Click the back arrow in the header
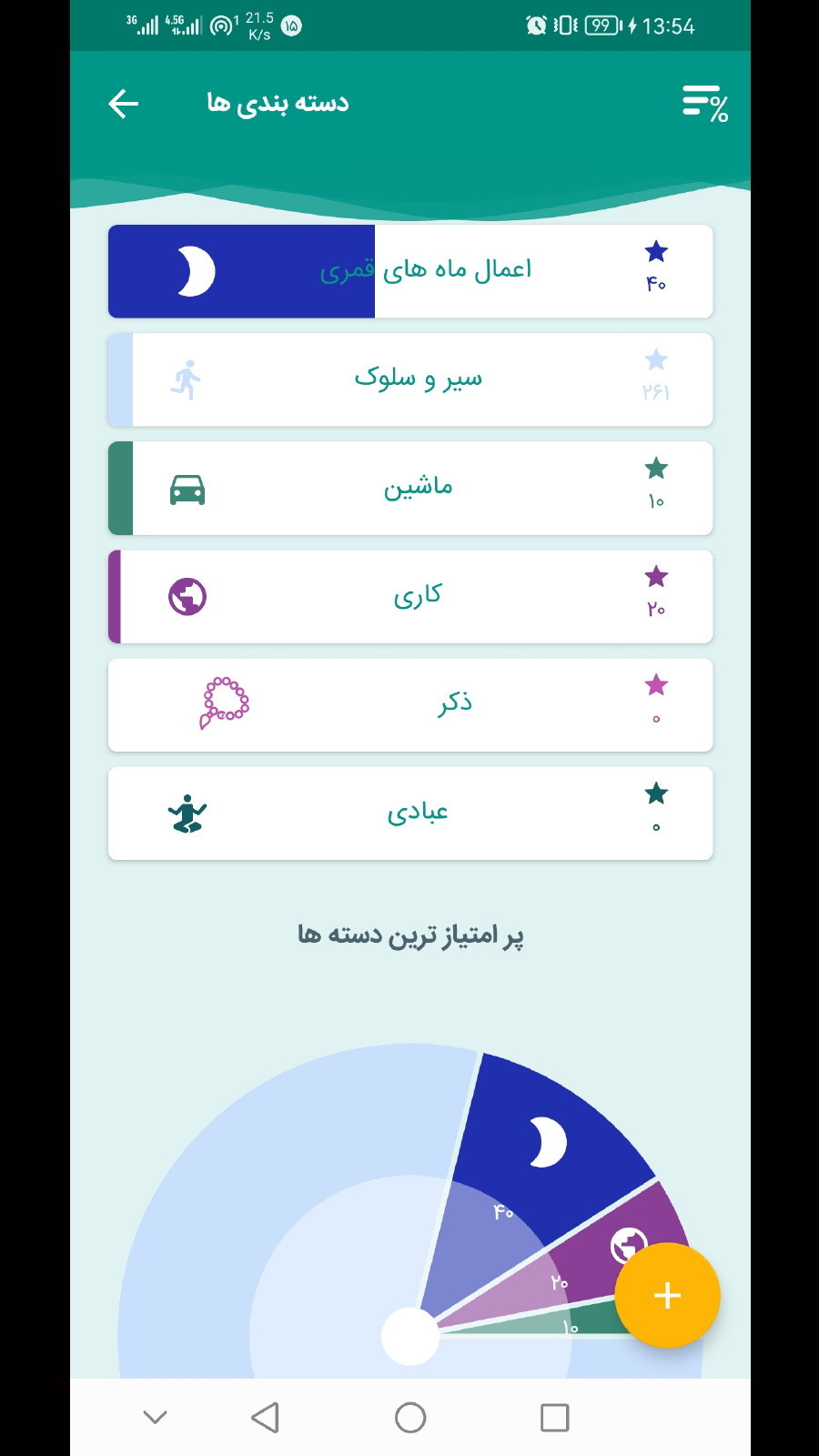Image resolution: width=819 pixels, height=1456 pixels. click(x=124, y=103)
